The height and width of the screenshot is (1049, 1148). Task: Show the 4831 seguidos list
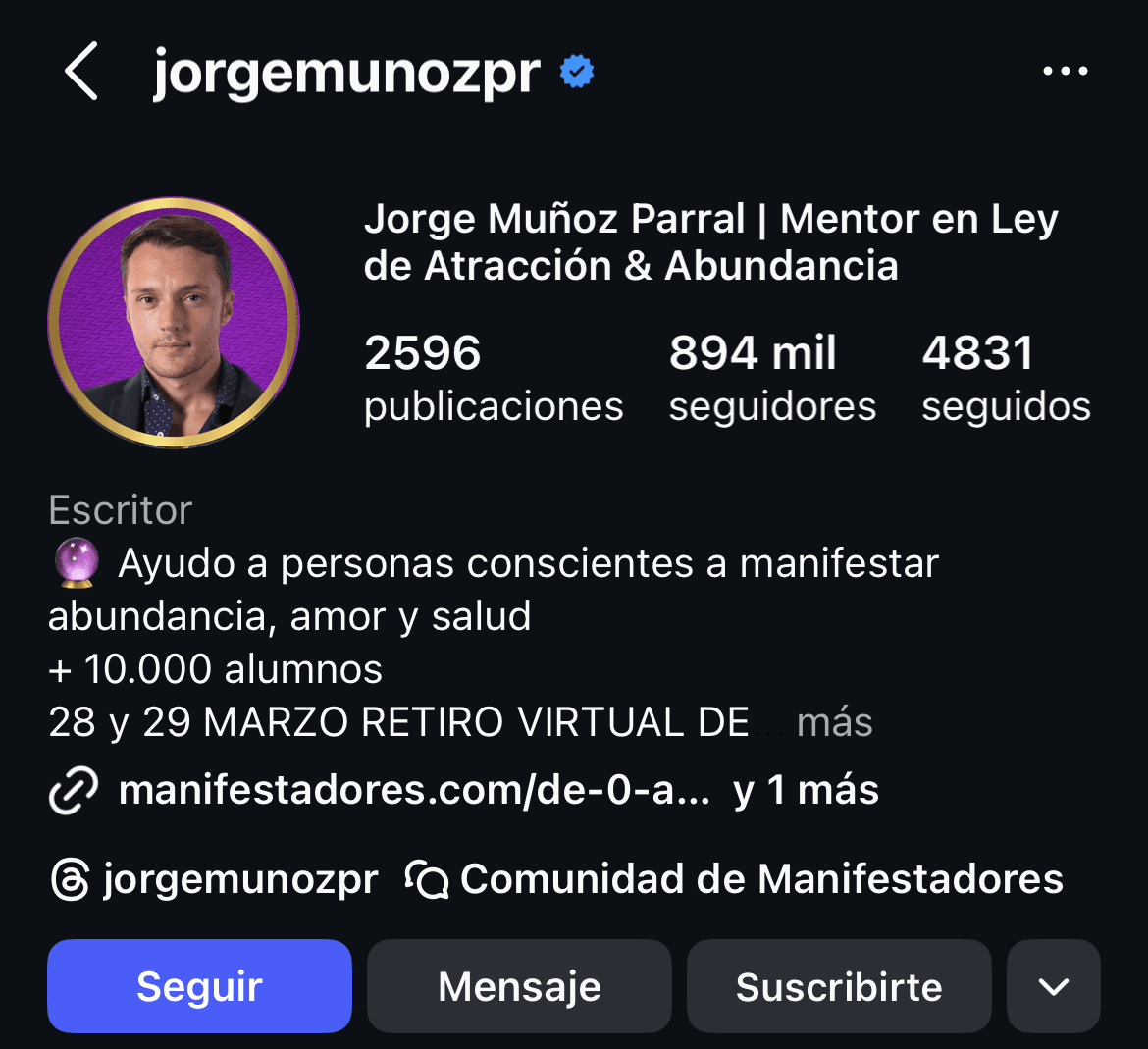click(1005, 379)
